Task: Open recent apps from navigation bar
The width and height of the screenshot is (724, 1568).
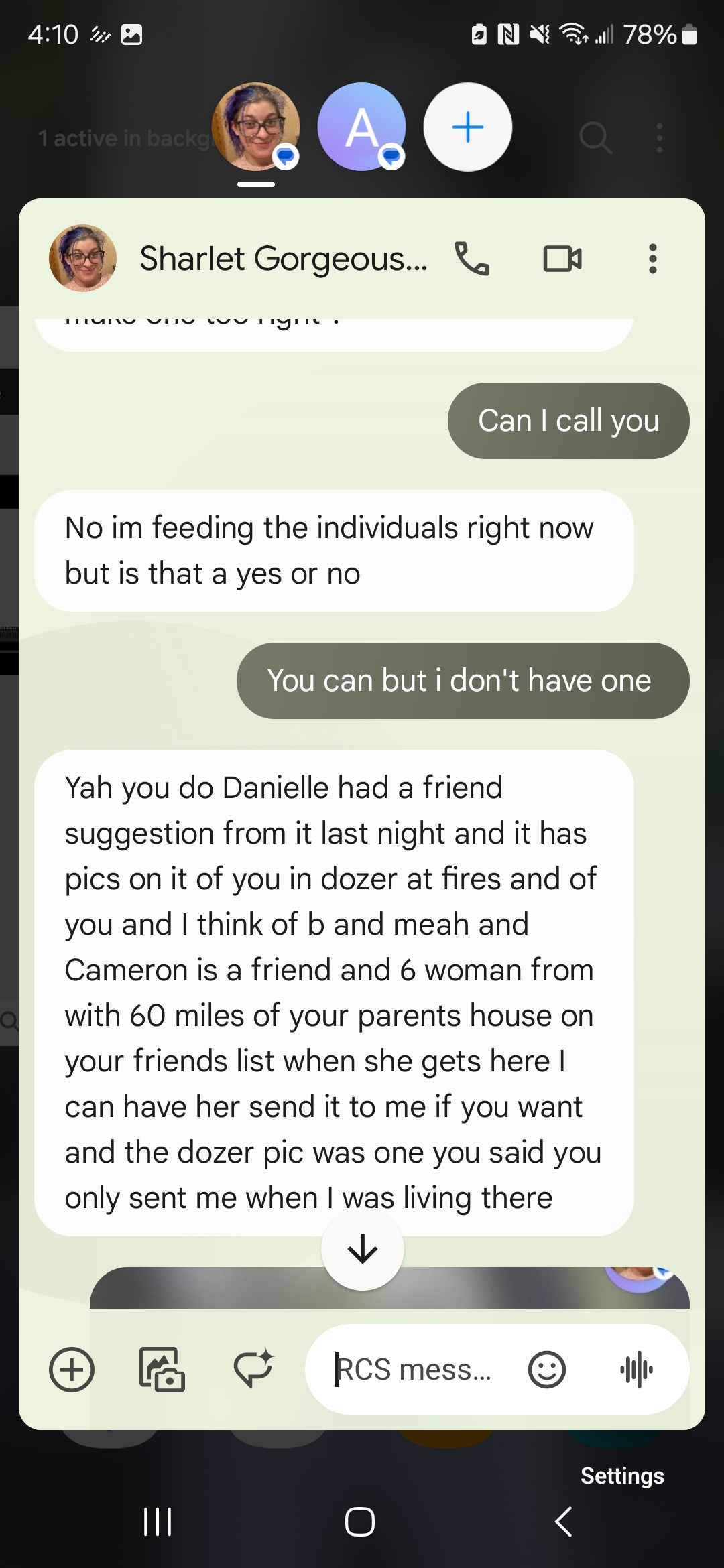Action: tap(158, 1522)
